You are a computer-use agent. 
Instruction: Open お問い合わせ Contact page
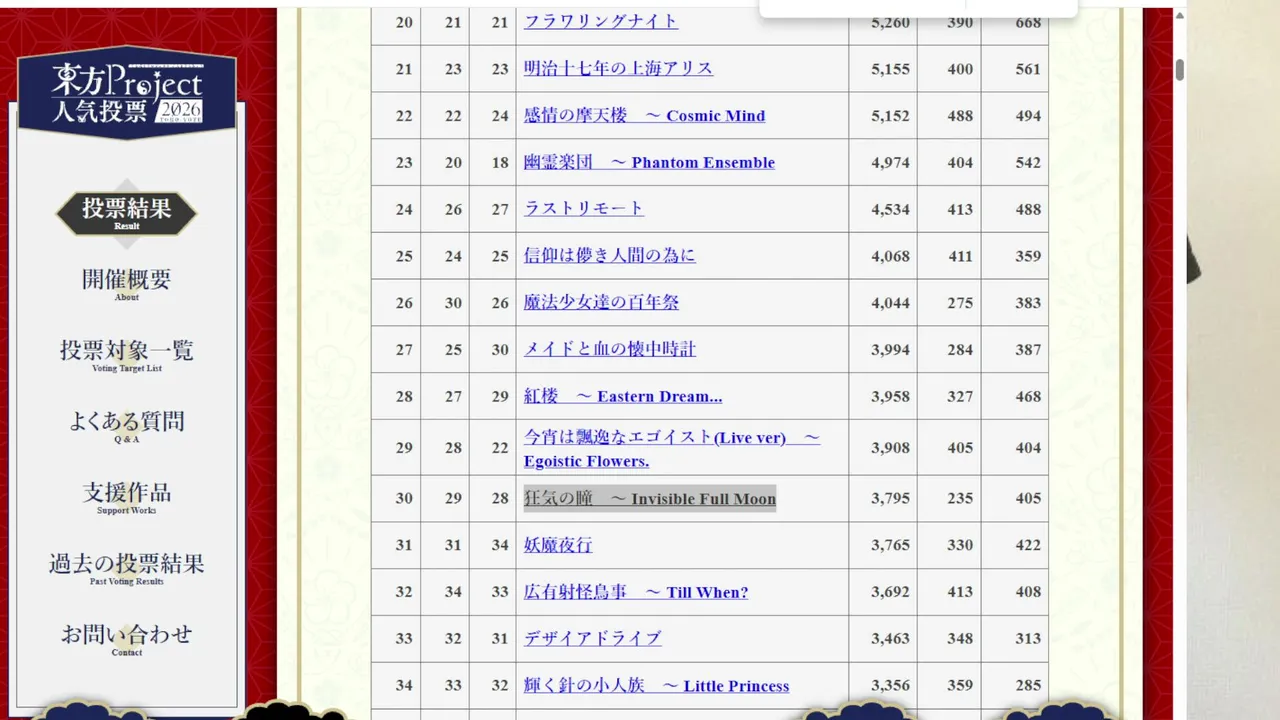(x=126, y=639)
